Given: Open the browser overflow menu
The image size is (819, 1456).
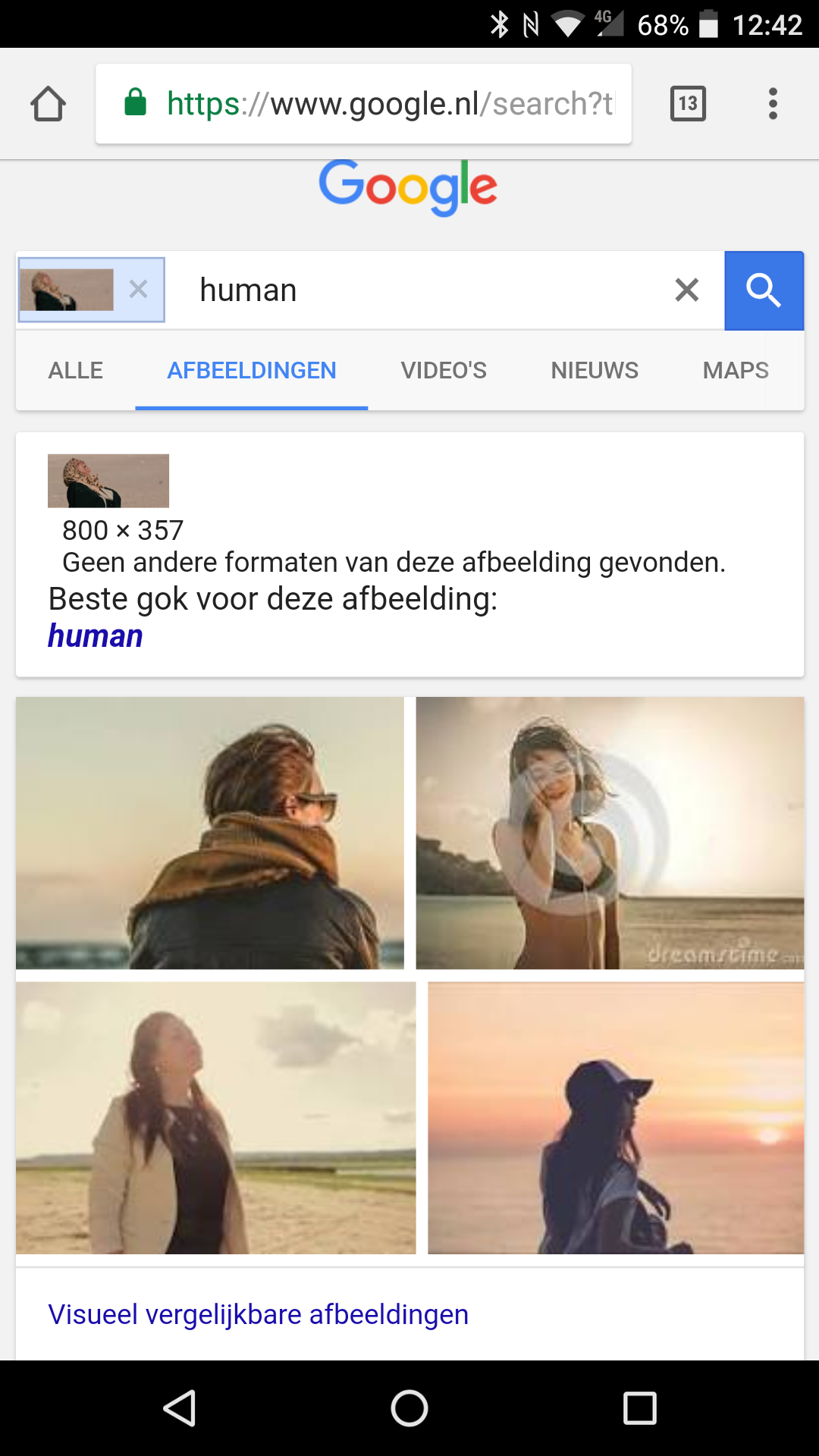Looking at the screenshot, I should pyautogui.click(x=773, y=103).
